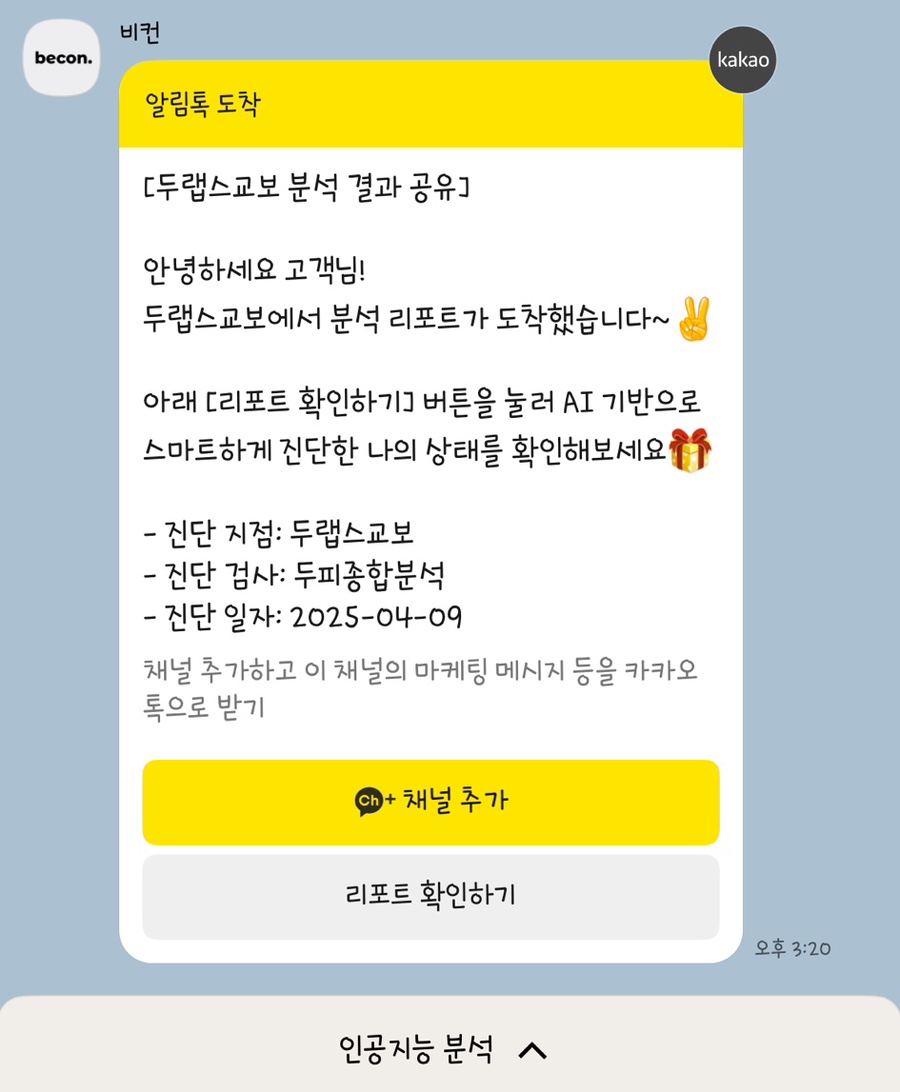Open the becon. channel profile picture
The width and height of the screenshot is (900, 1092).
(62, 57)
